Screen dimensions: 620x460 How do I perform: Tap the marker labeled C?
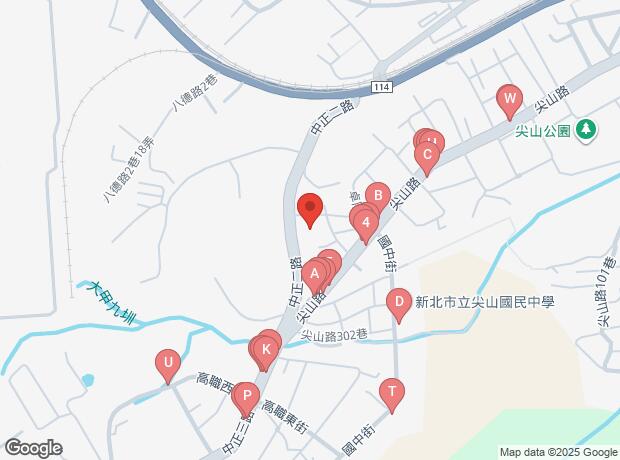(427, 155)
